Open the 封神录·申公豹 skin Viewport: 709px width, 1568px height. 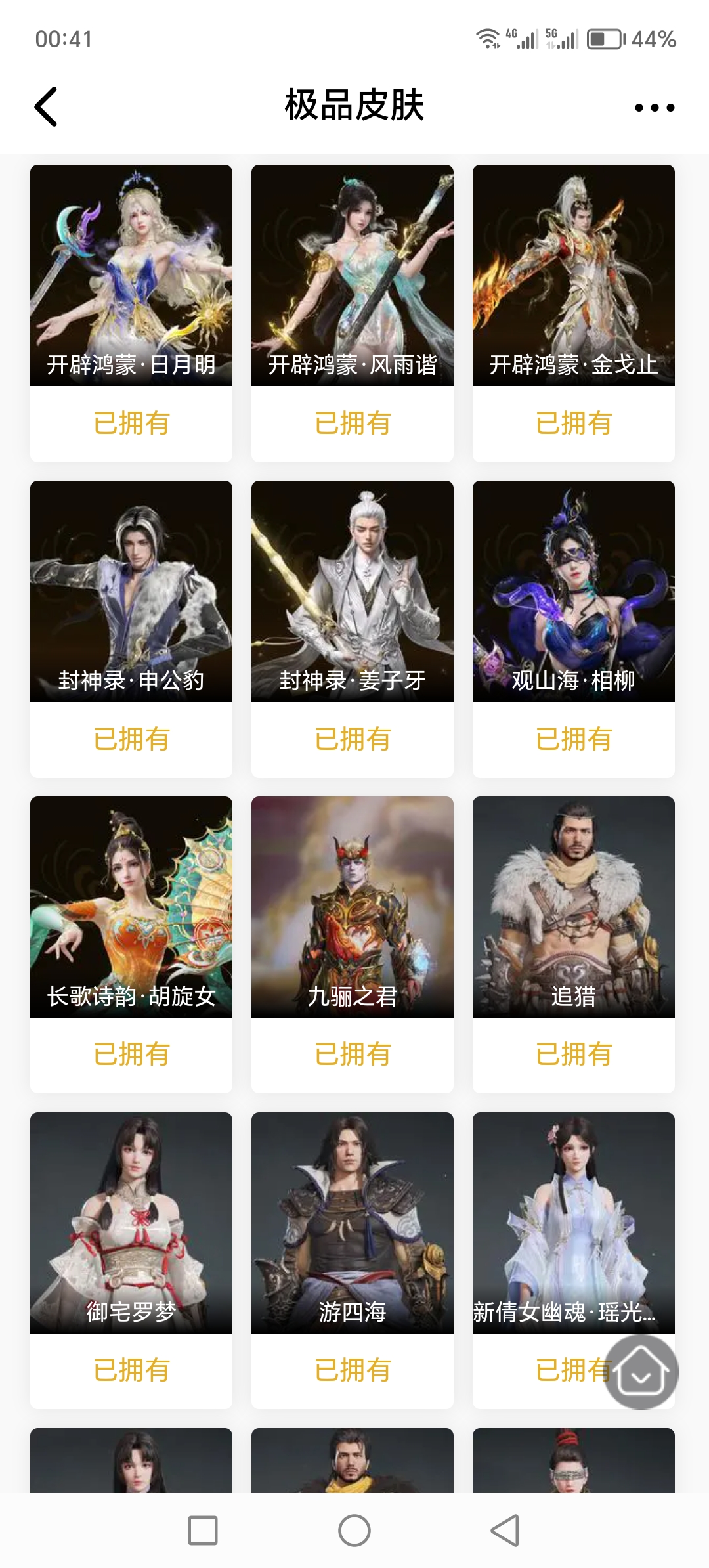pos(131,591)
